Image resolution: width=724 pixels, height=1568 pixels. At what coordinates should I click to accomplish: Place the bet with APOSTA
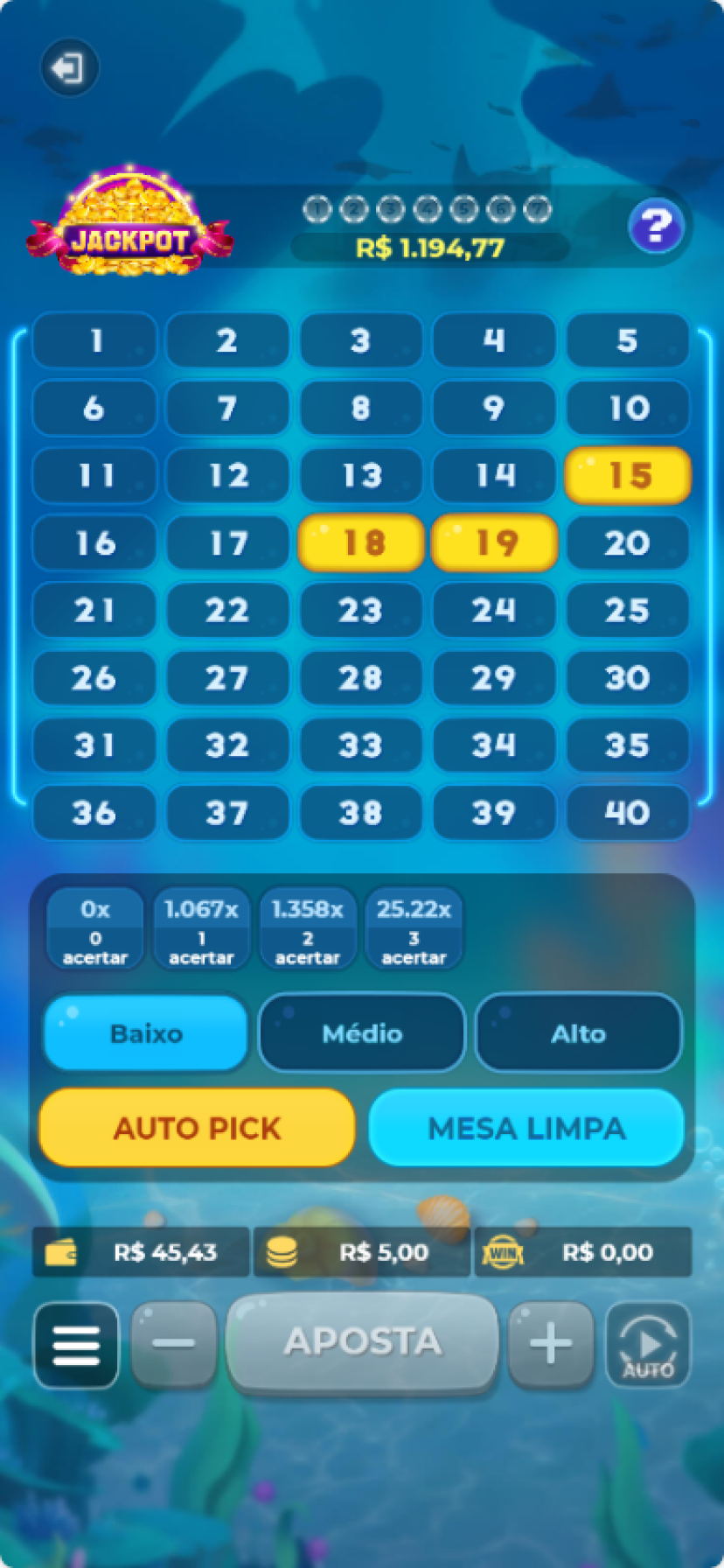click(362, 1341)
